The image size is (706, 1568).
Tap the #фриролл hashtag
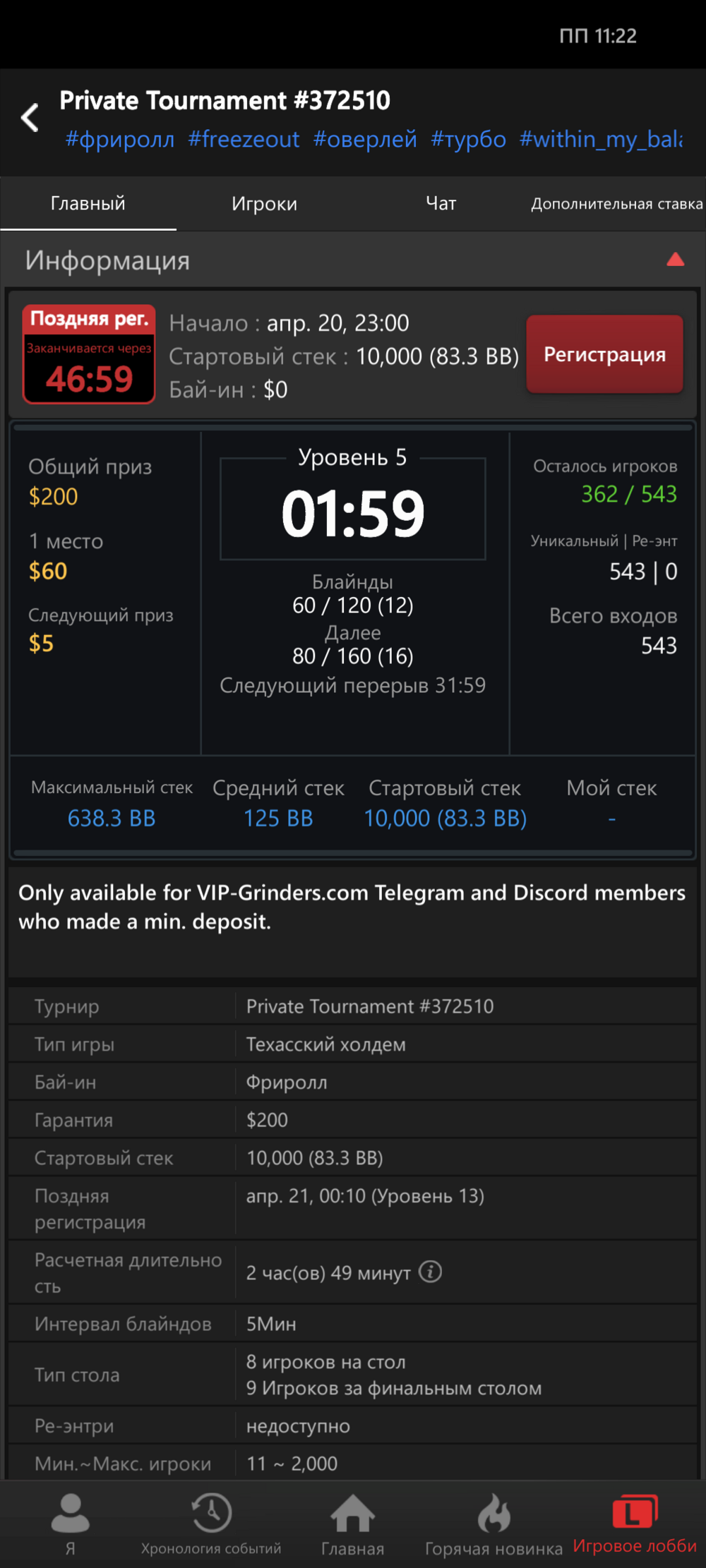(x=120, y=140)
